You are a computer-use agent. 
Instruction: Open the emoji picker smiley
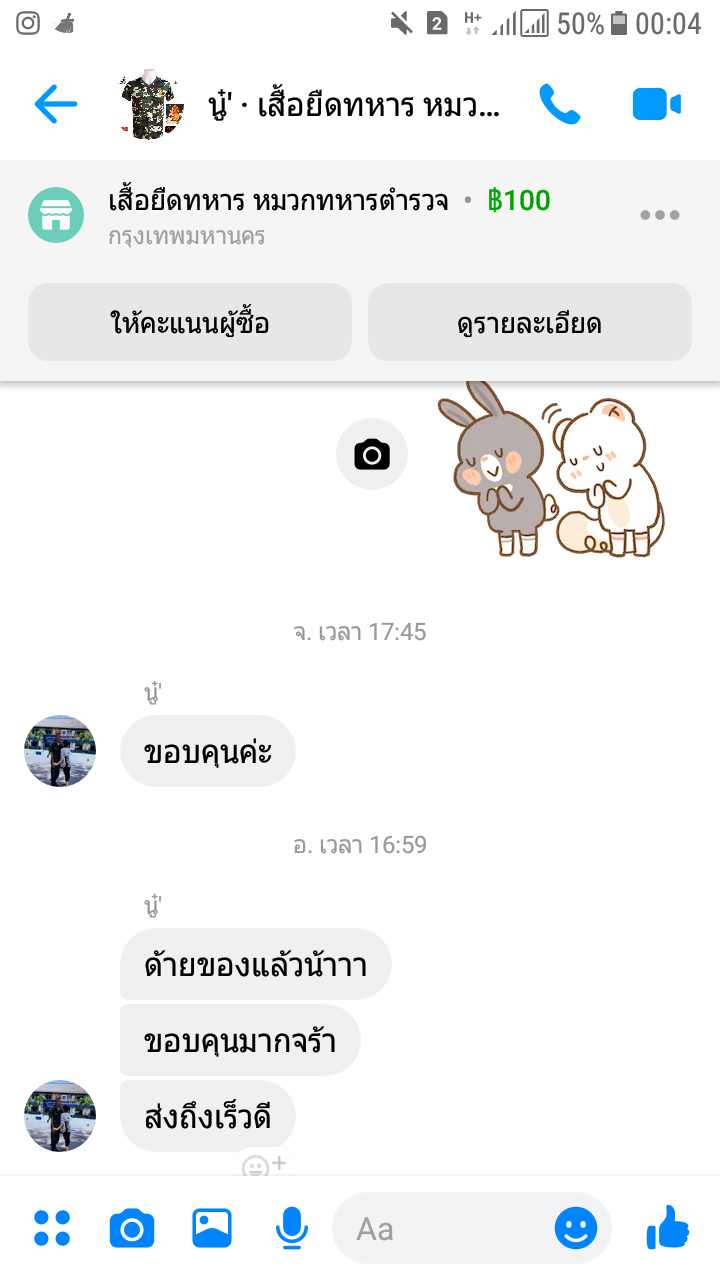[576, 1228]
